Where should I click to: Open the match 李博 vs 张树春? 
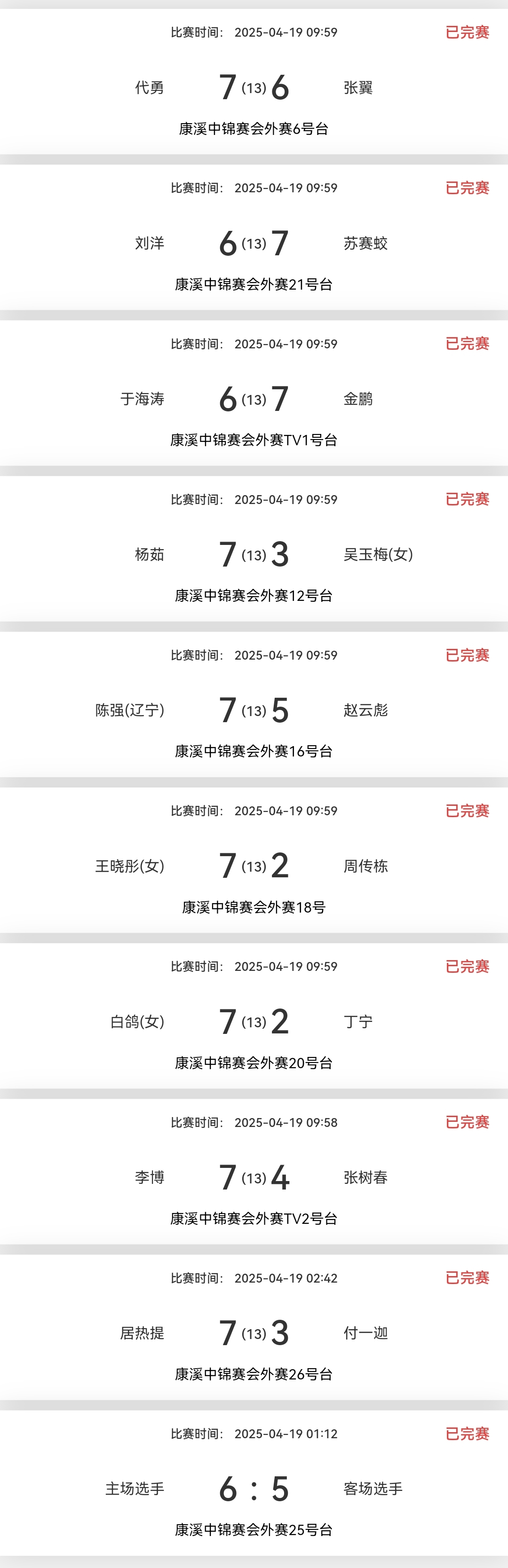tap(254, 1177)
